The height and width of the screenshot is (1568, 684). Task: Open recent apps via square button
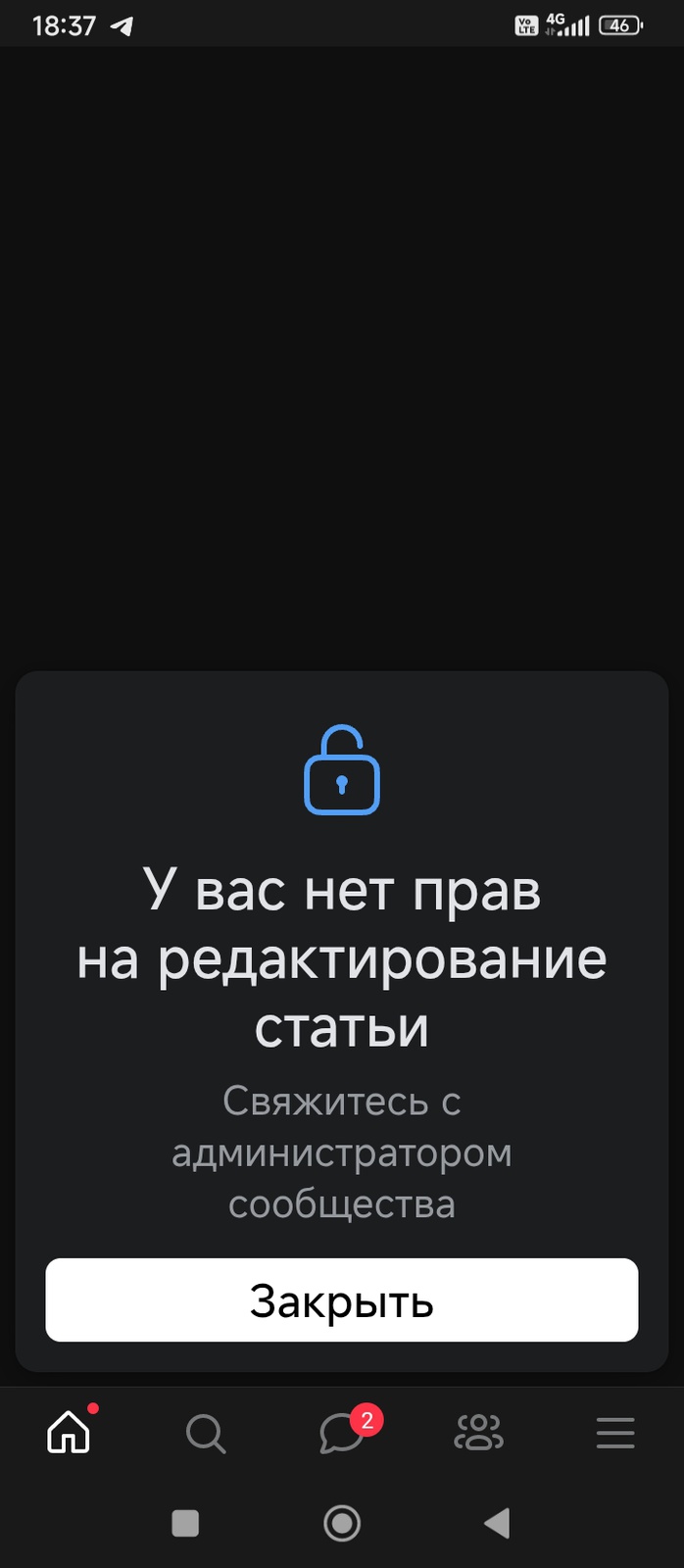coord(185,1523)
